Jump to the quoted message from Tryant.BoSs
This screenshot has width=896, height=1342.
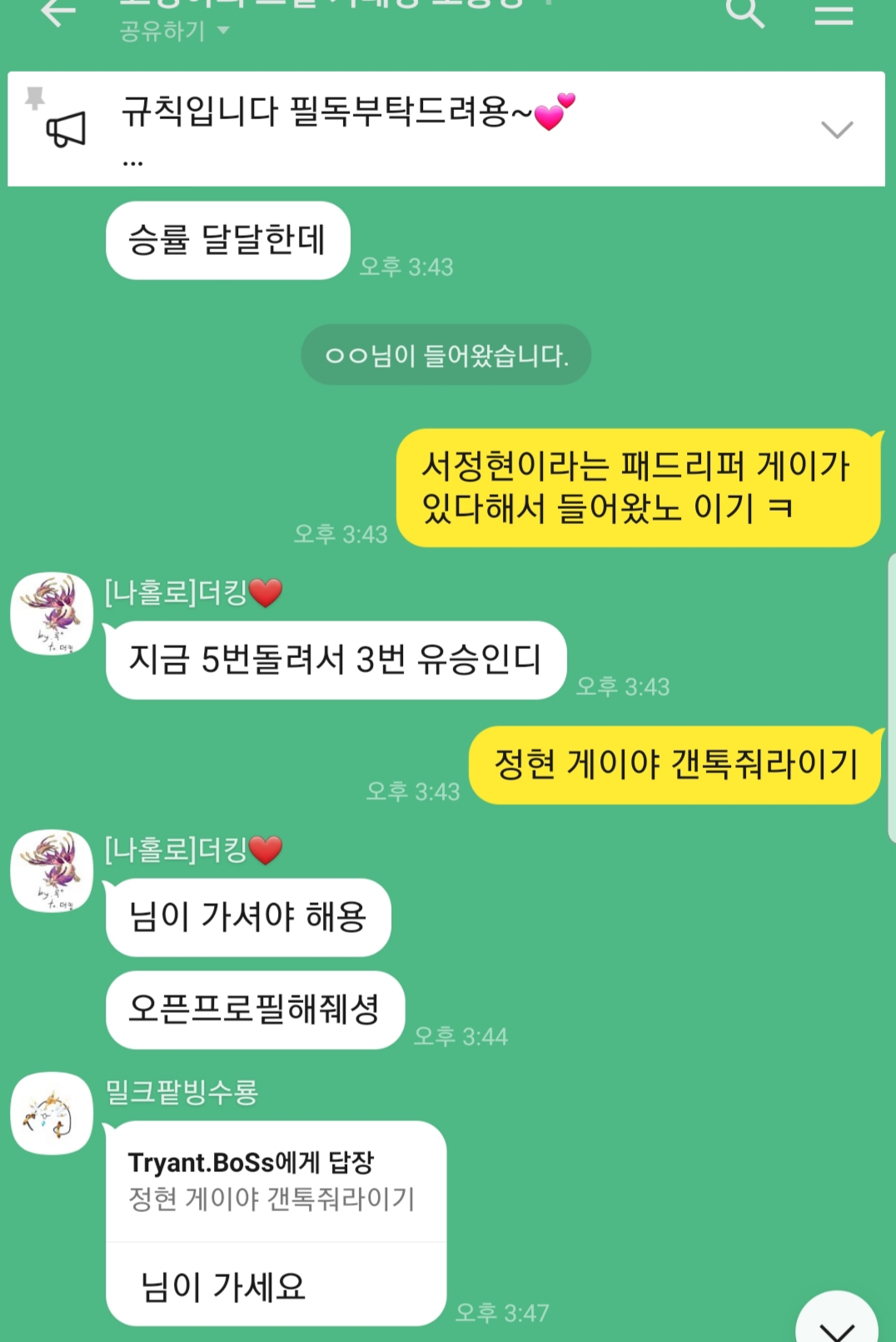click(x=271, y=1182)
